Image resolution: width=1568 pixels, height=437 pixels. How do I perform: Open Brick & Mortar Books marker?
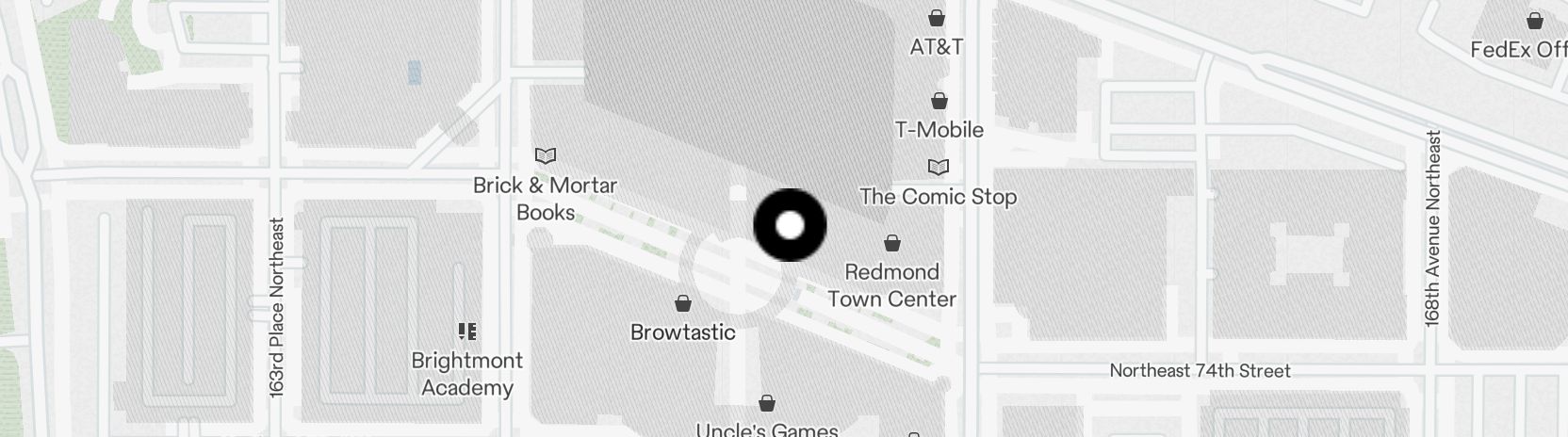546,155
